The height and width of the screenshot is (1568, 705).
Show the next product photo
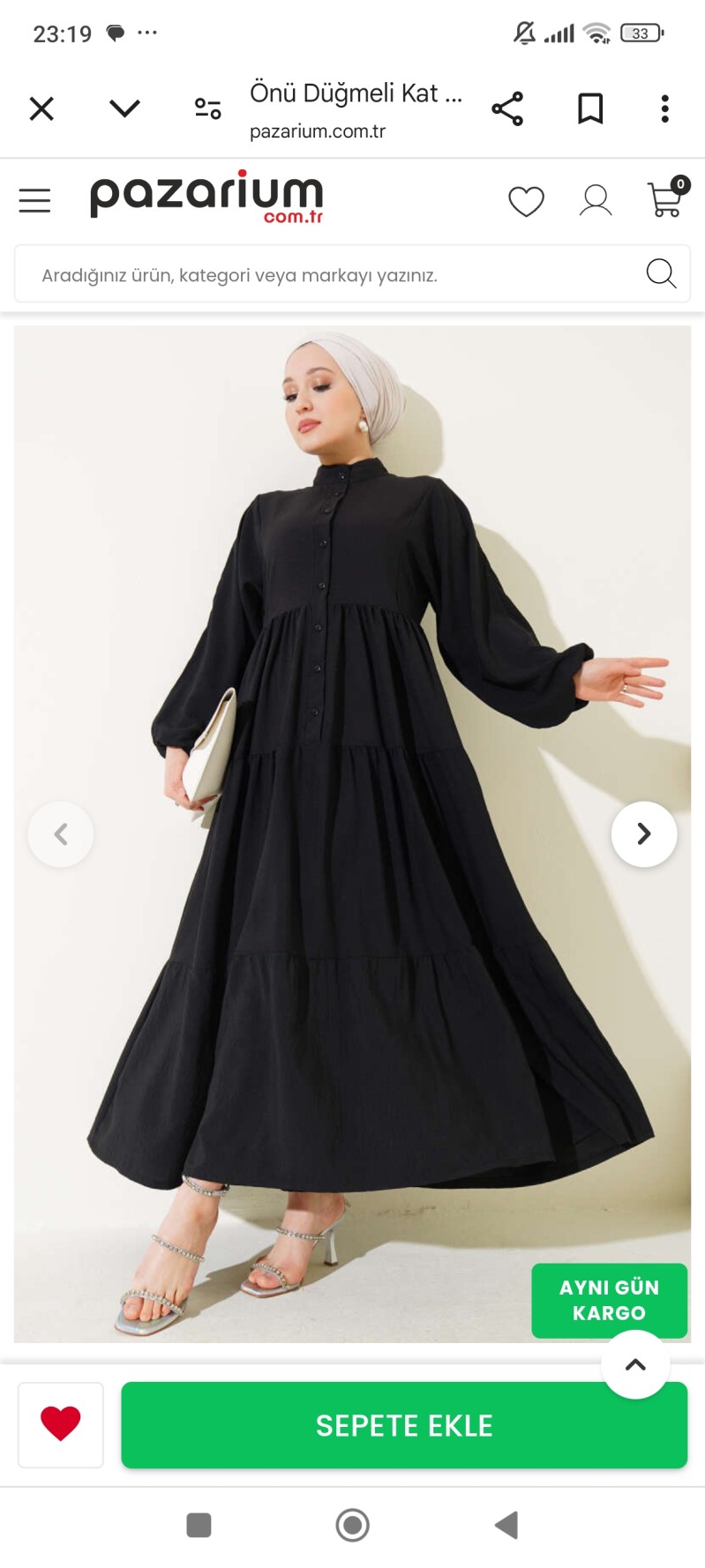pyautogui.click(x=644, y=833)
